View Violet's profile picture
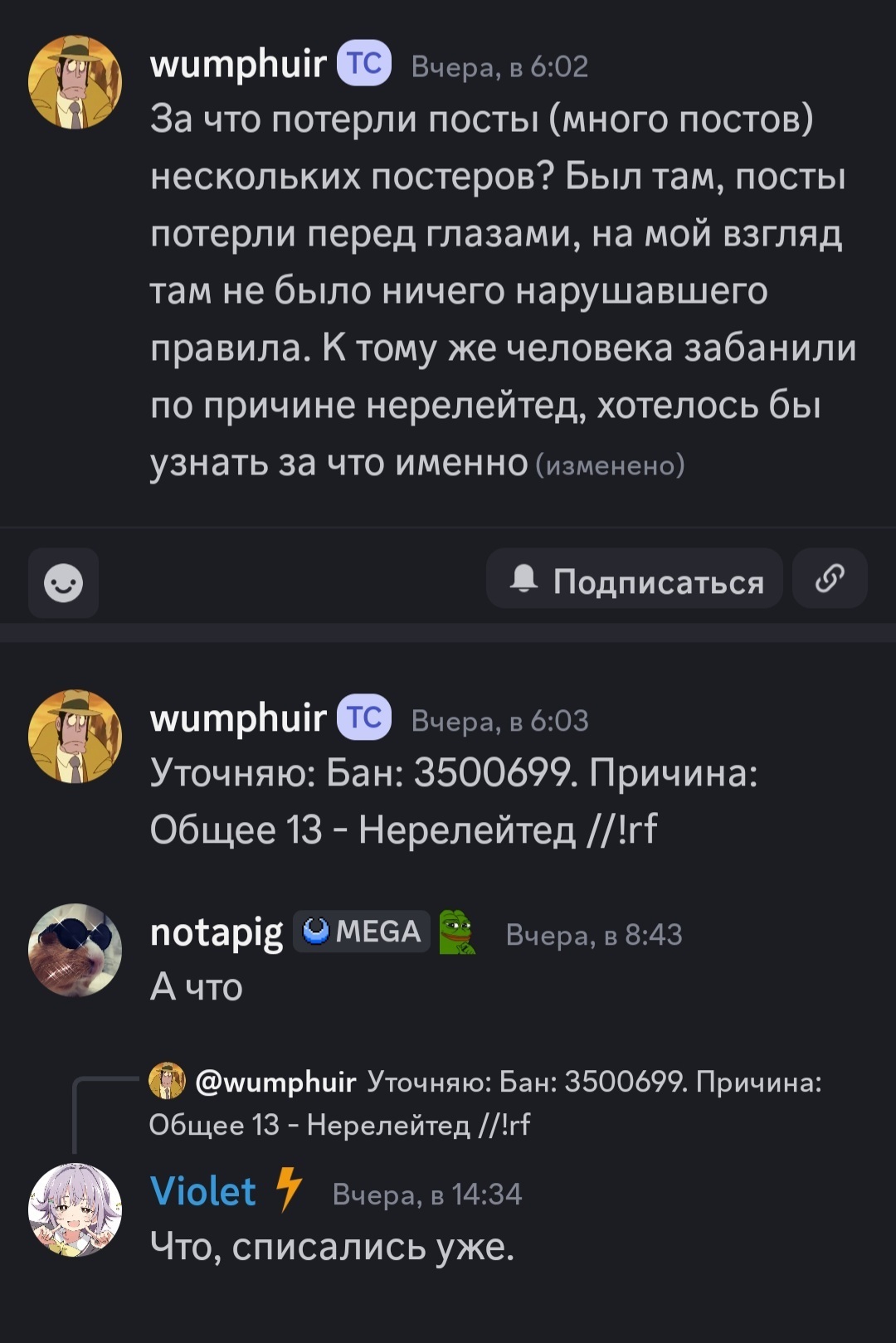This screenshot has width=896, height=1343. click(75, 1209)
